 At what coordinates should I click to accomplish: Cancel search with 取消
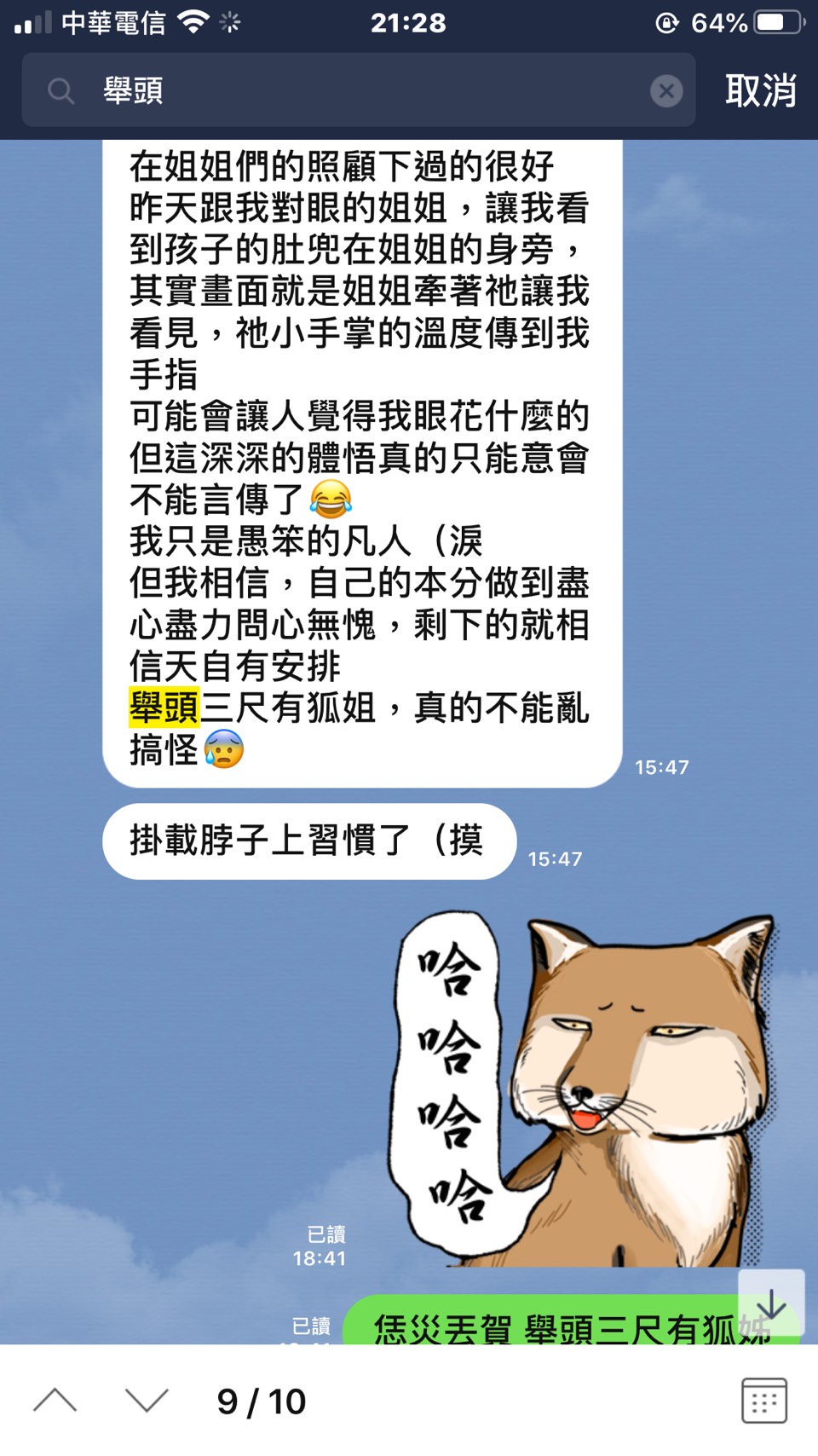pyautogui.click(x=760, y=90)
